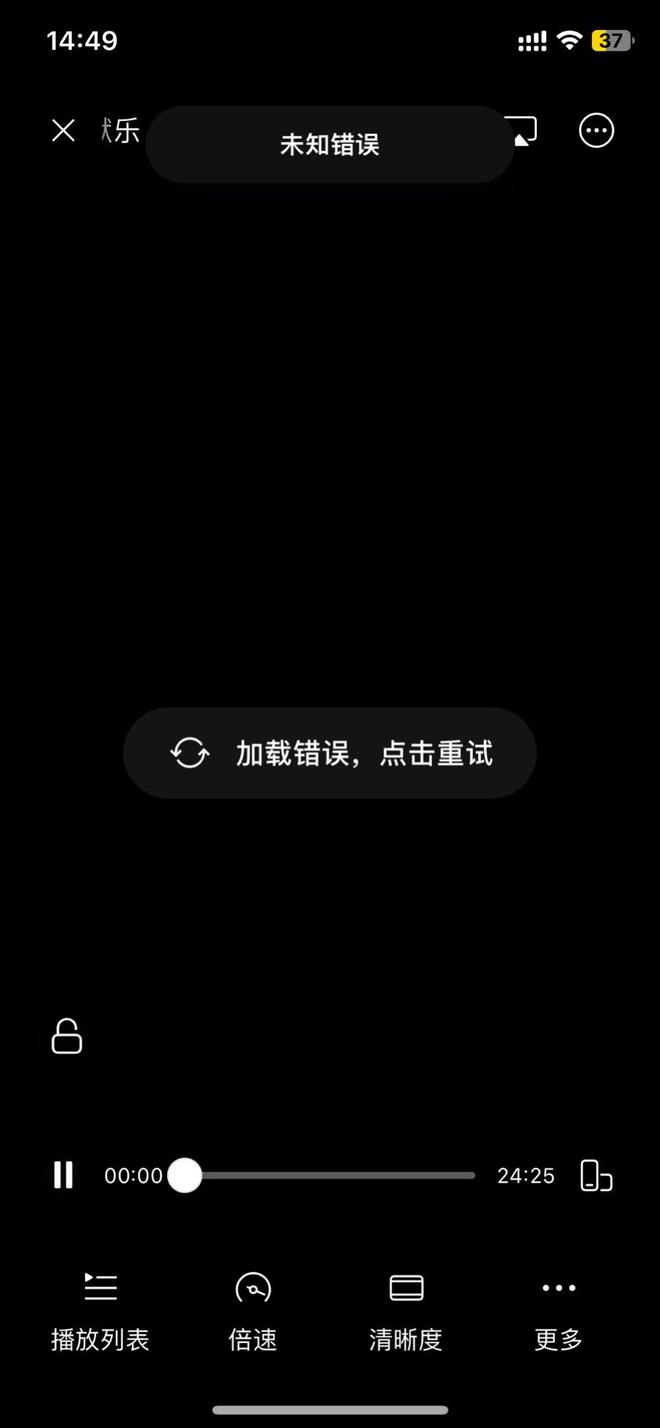Screen dimensions: 660x1428
Task: Rotate the player orientation
Action: click(596, 1175)
